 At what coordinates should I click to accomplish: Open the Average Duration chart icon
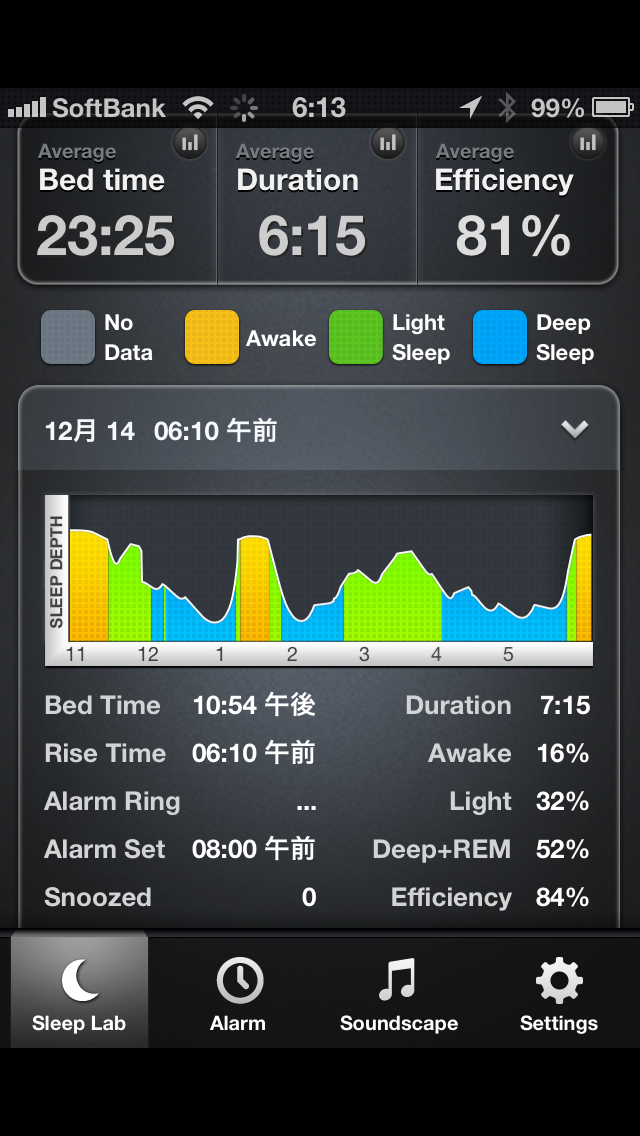[388, 143]
